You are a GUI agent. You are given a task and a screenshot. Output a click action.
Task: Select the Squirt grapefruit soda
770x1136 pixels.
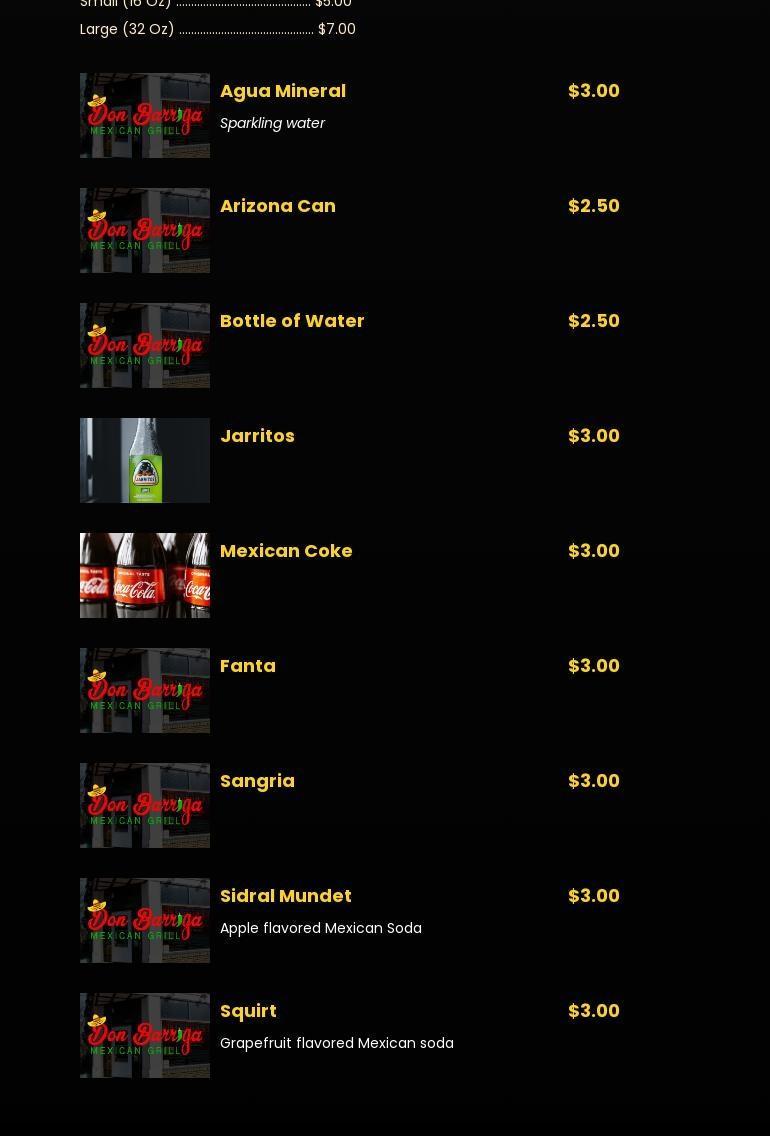pos(248,1011)
